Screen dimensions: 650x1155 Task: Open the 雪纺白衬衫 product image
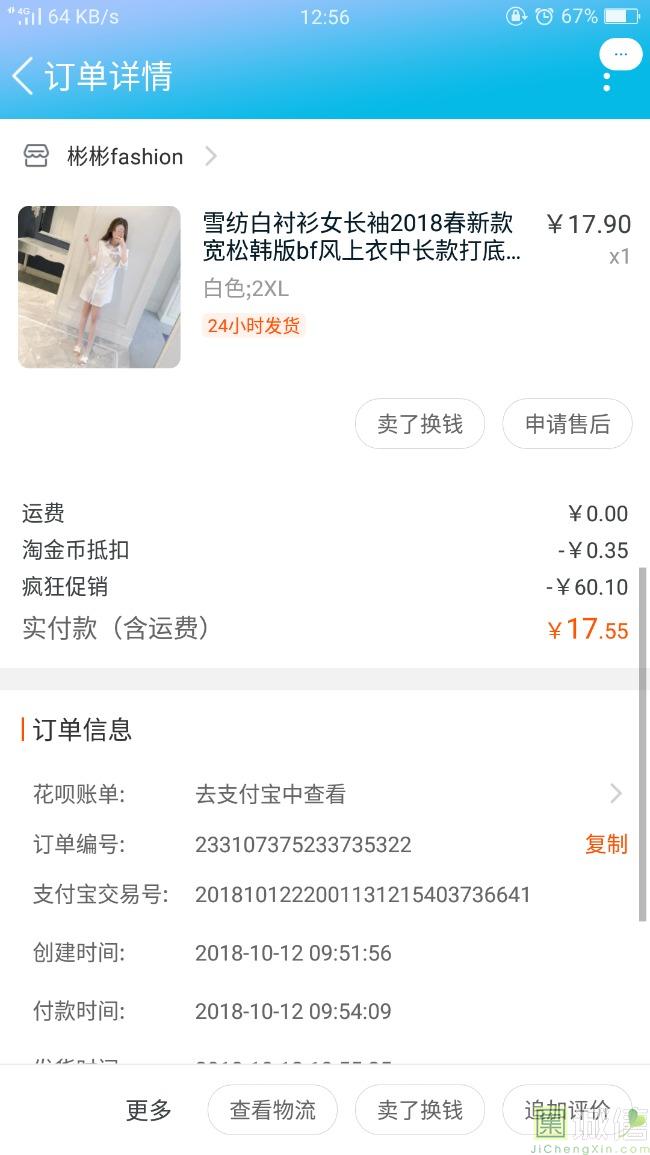point(99,287)
